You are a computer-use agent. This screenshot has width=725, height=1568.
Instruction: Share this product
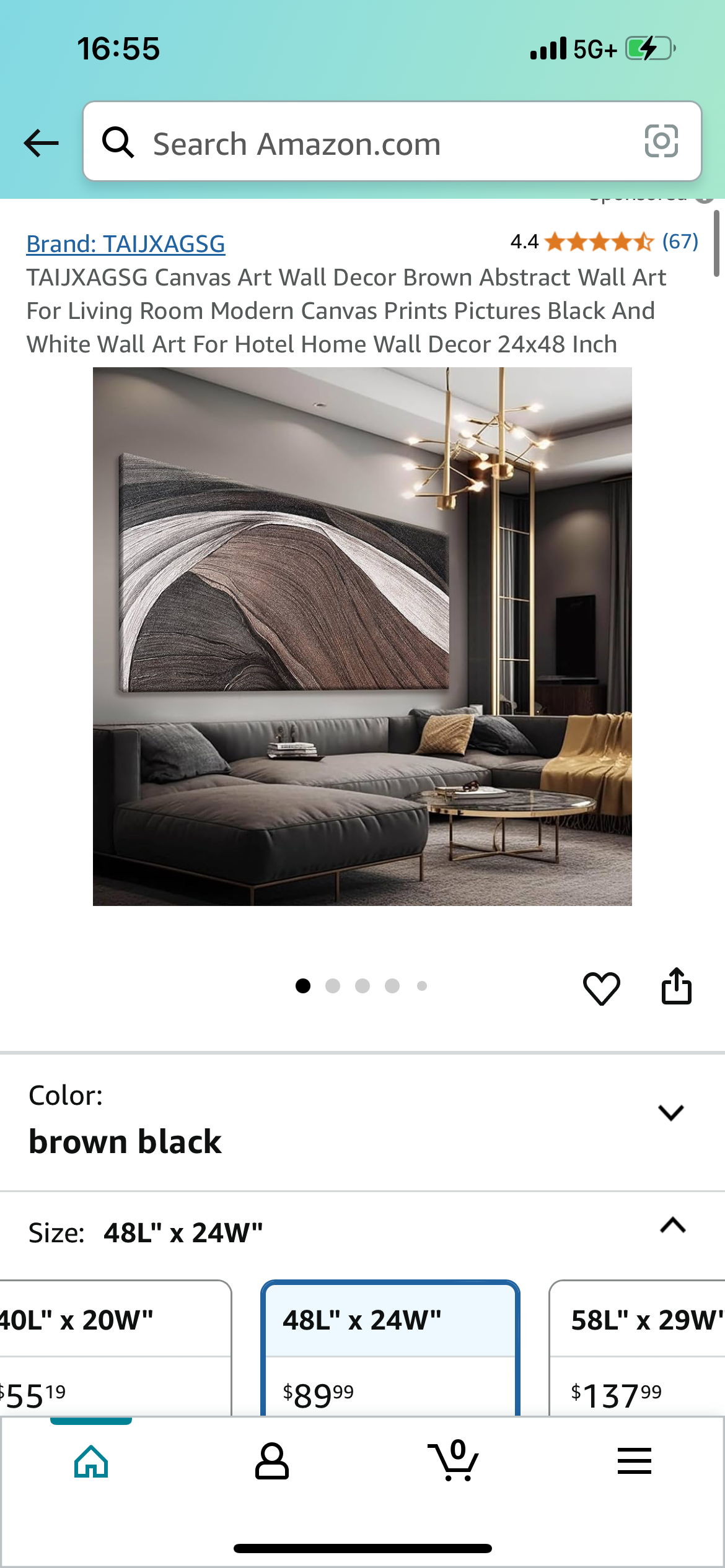point(676,986)
